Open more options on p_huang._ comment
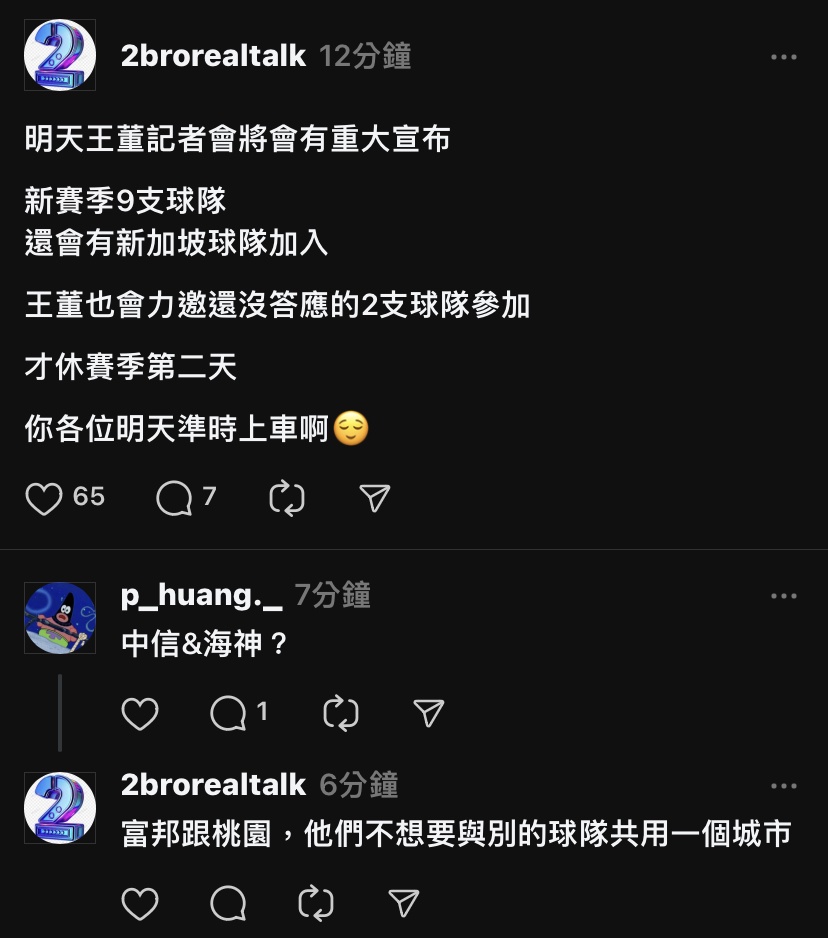The height and width of the screenshot is (938, 828). (784, 597)
